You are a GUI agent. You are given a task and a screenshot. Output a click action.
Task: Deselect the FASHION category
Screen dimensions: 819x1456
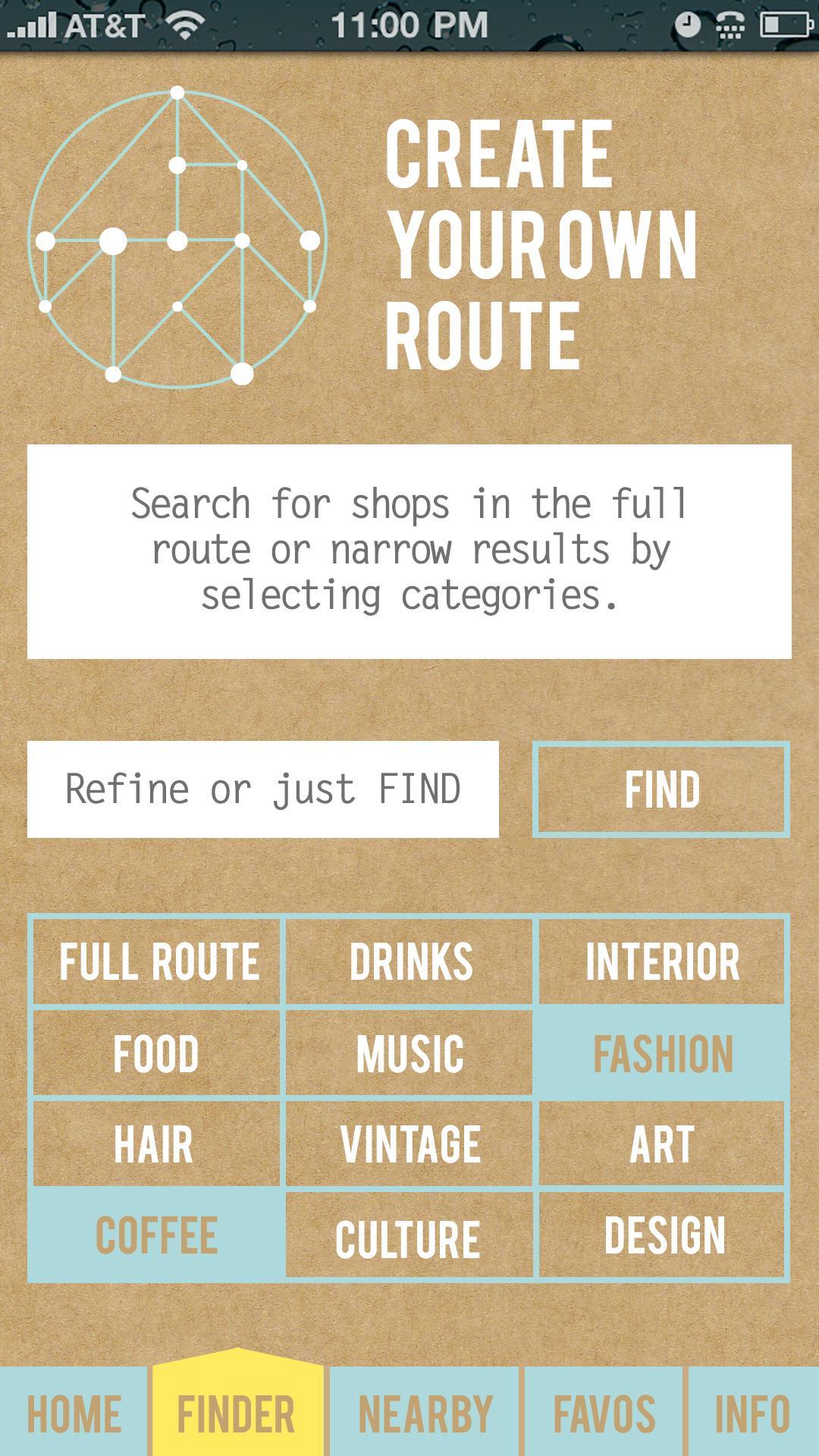661,1053
